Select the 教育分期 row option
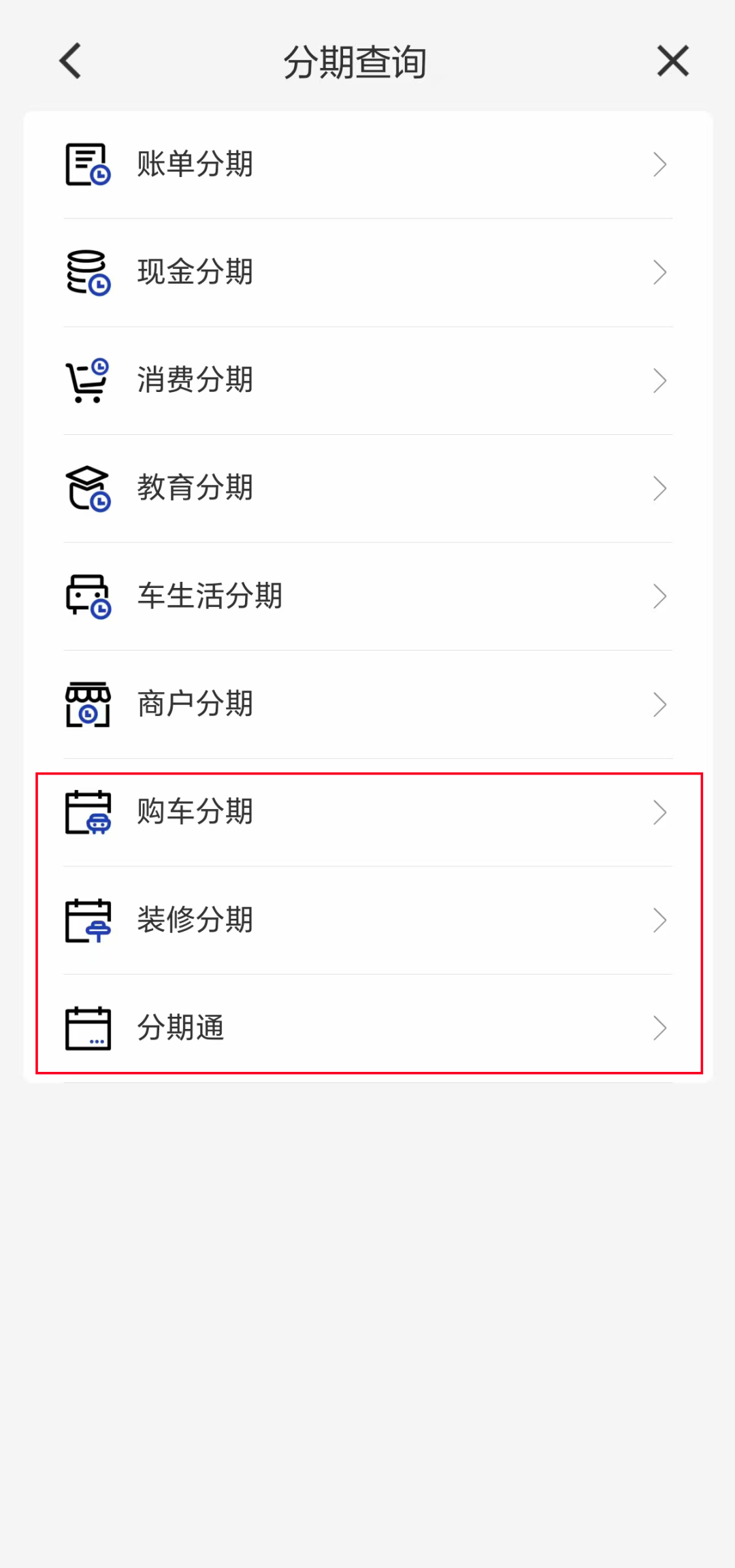 (x=367, y=488)
